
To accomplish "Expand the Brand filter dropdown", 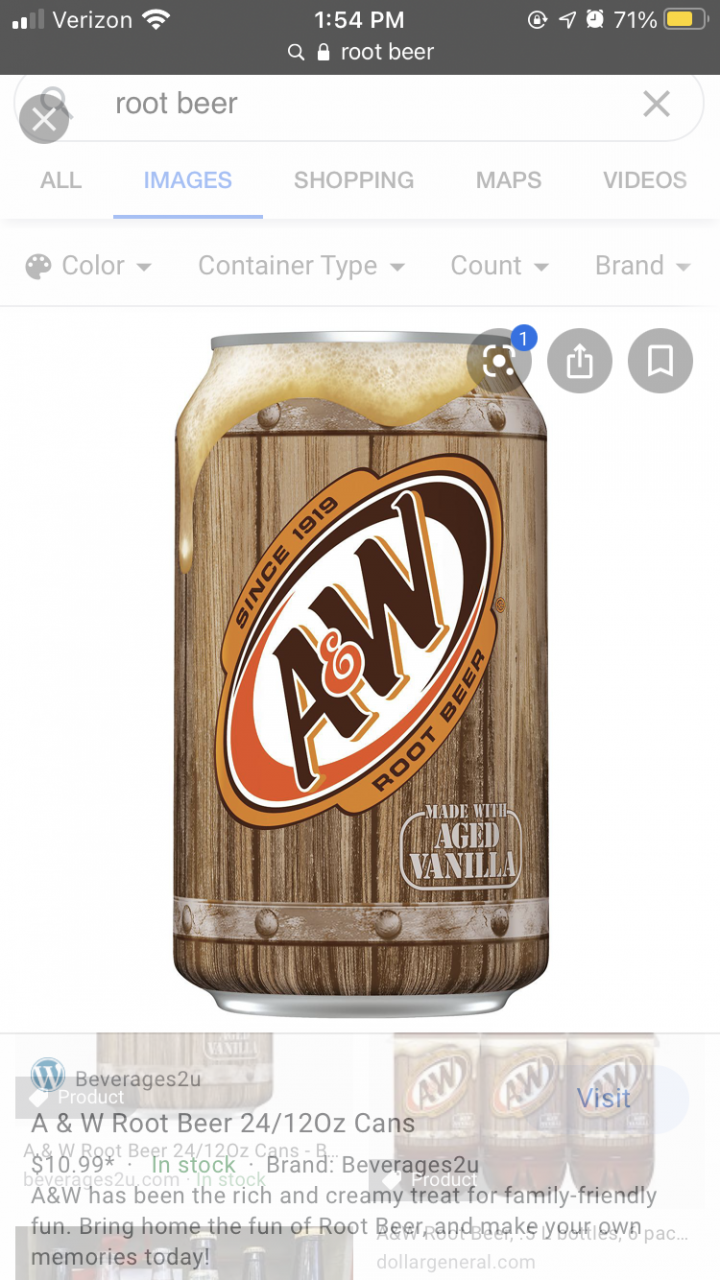I will [642, 266].
